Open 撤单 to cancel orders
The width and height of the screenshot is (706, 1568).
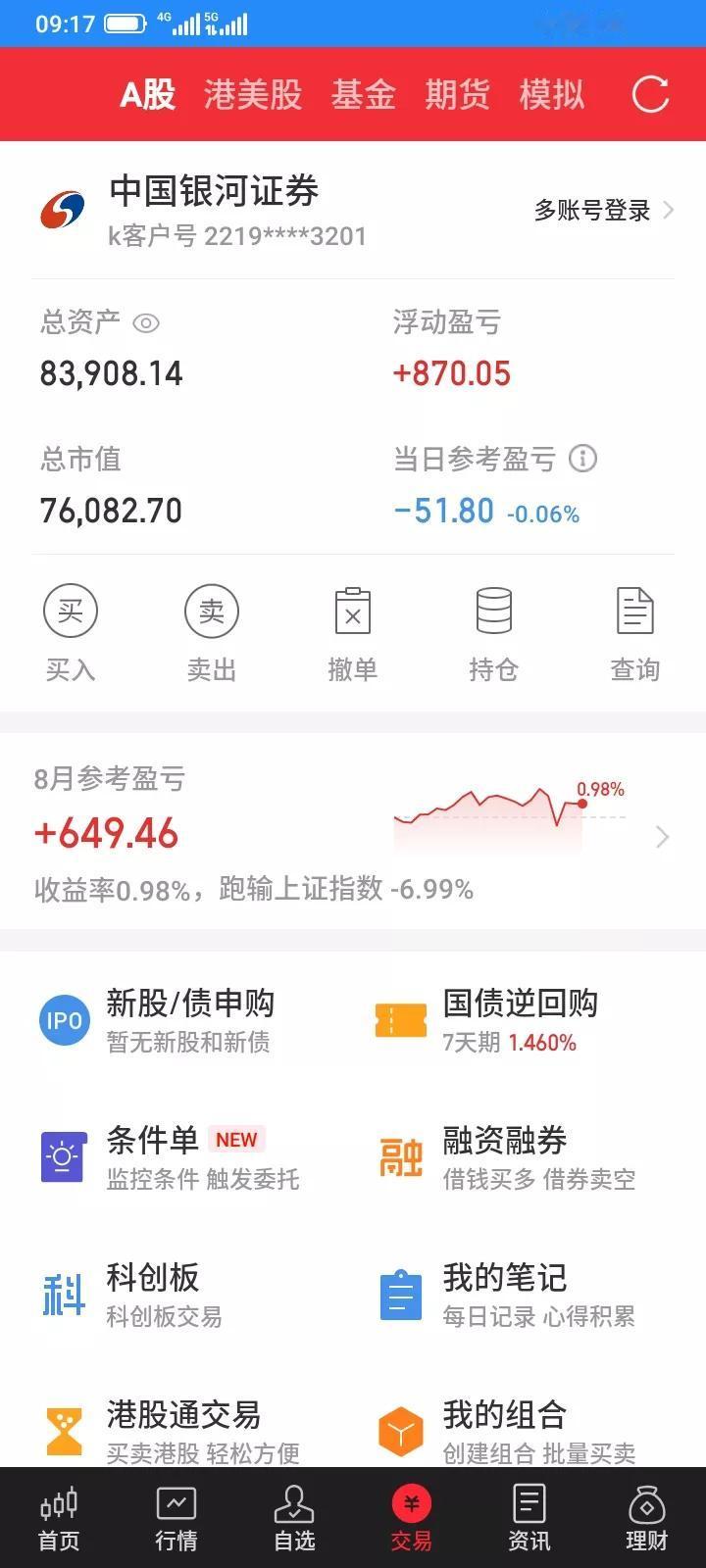(x=353, y=633)
